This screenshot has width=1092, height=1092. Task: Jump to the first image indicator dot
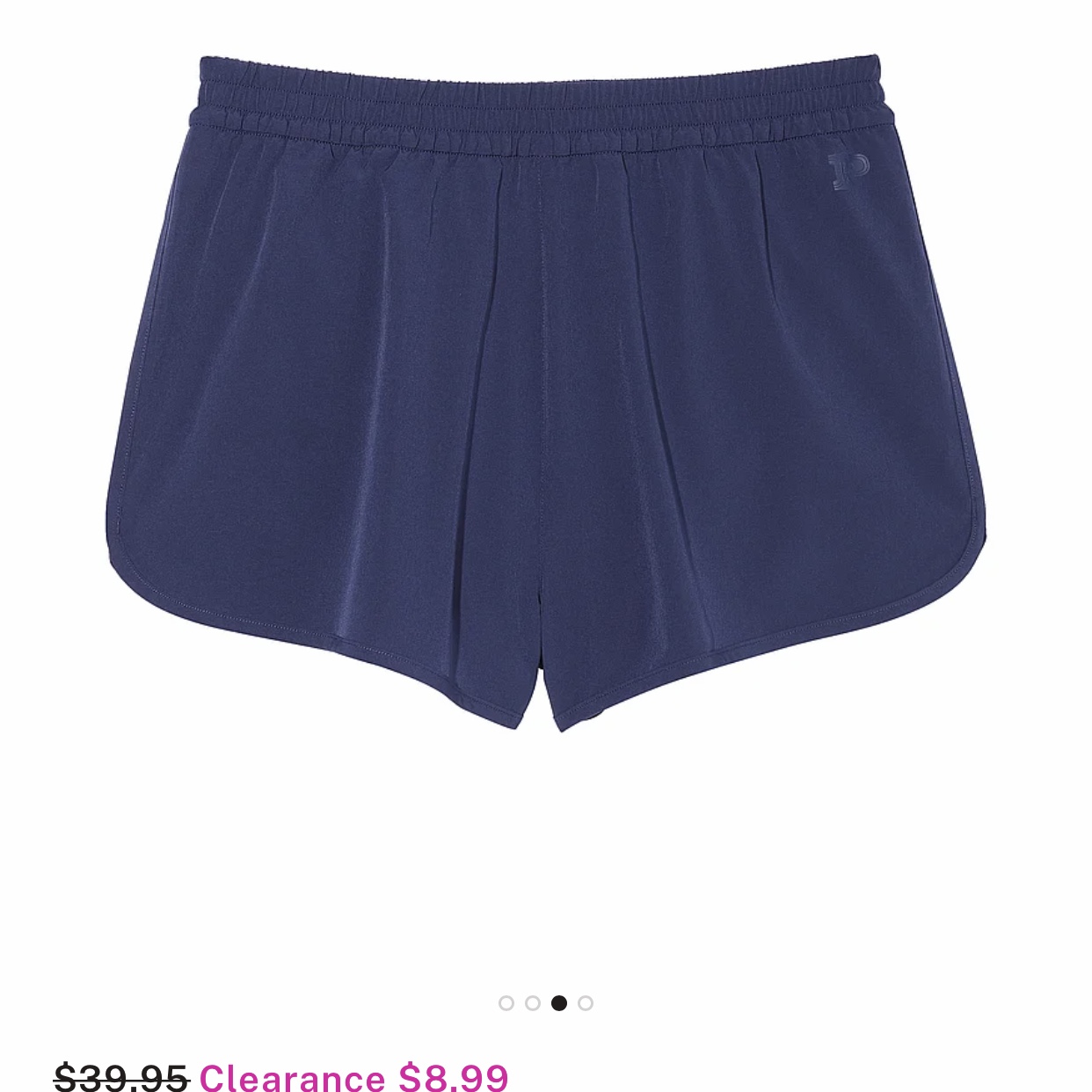point(506,1003)
